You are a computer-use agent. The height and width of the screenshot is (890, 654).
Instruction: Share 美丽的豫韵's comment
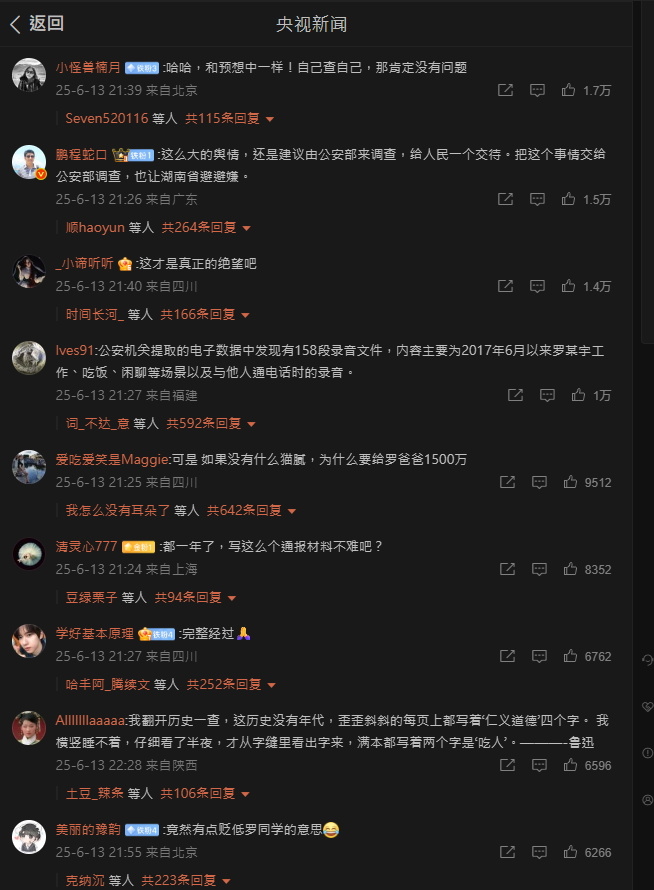(x=505, y=852)
